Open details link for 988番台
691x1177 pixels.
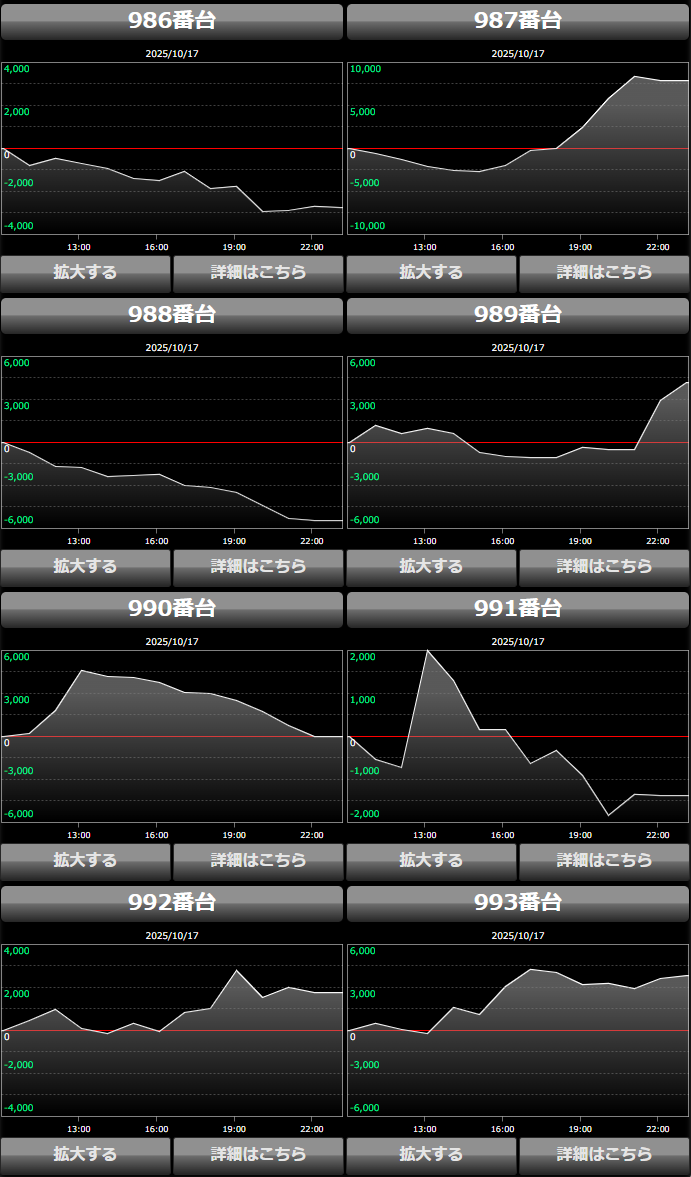click(x=258, y=566)
